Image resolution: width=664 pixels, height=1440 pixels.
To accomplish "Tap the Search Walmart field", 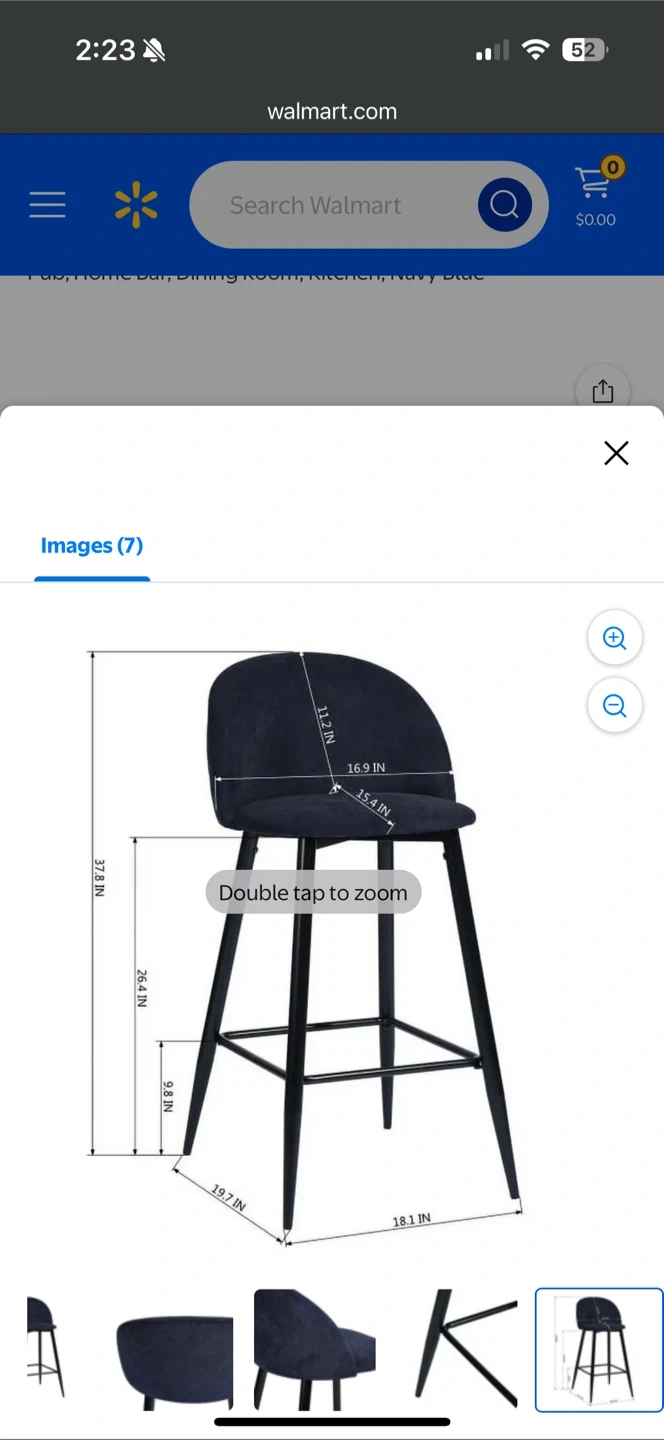I will pos(330,205).
